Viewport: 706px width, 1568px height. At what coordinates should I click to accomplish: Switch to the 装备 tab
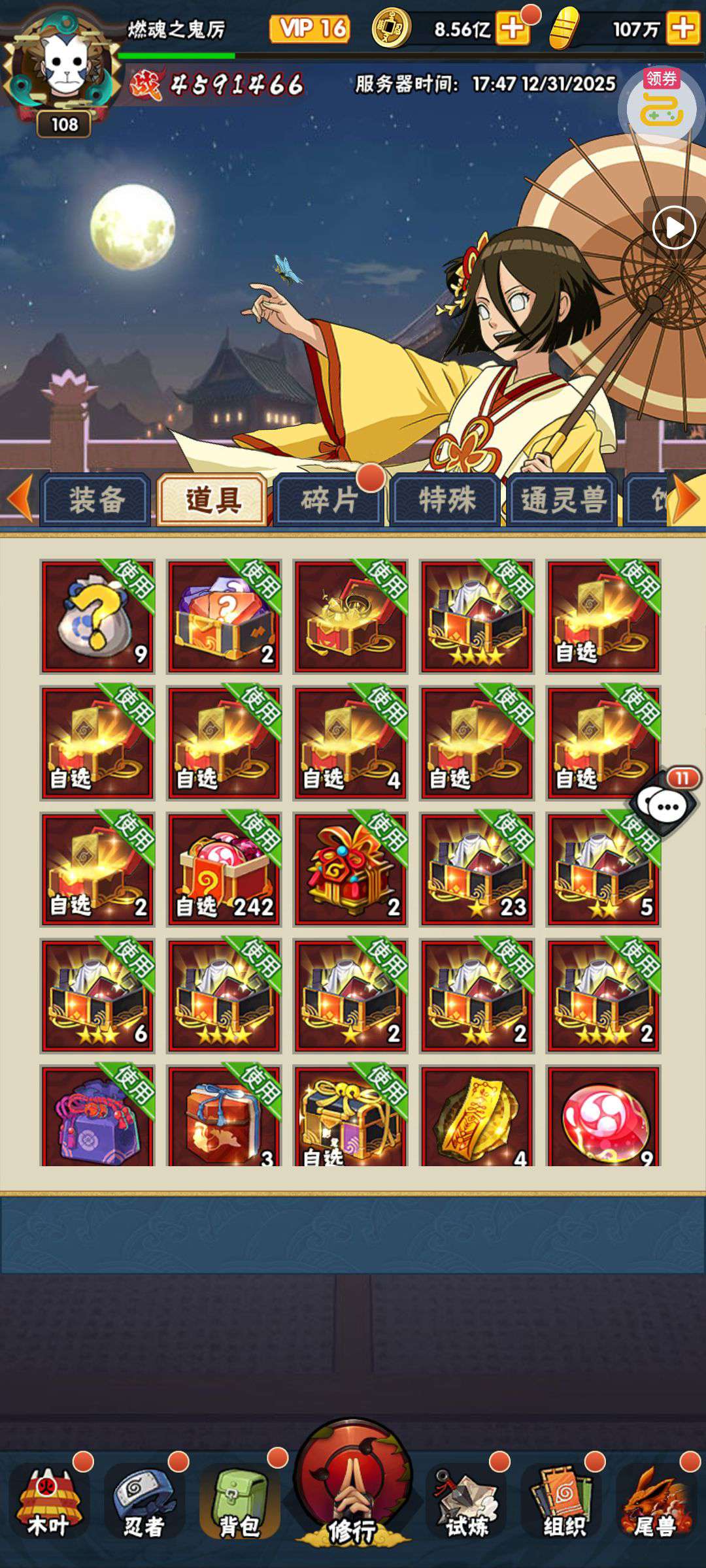[96, 500]
